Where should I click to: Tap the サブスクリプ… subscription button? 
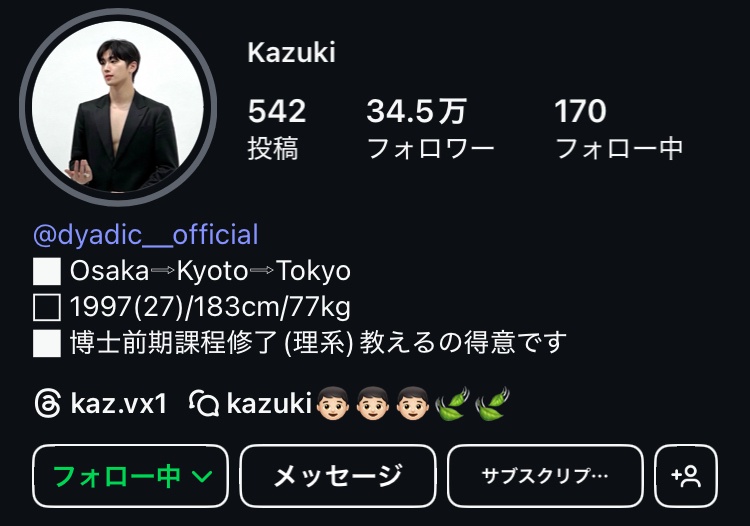[544, 476]
